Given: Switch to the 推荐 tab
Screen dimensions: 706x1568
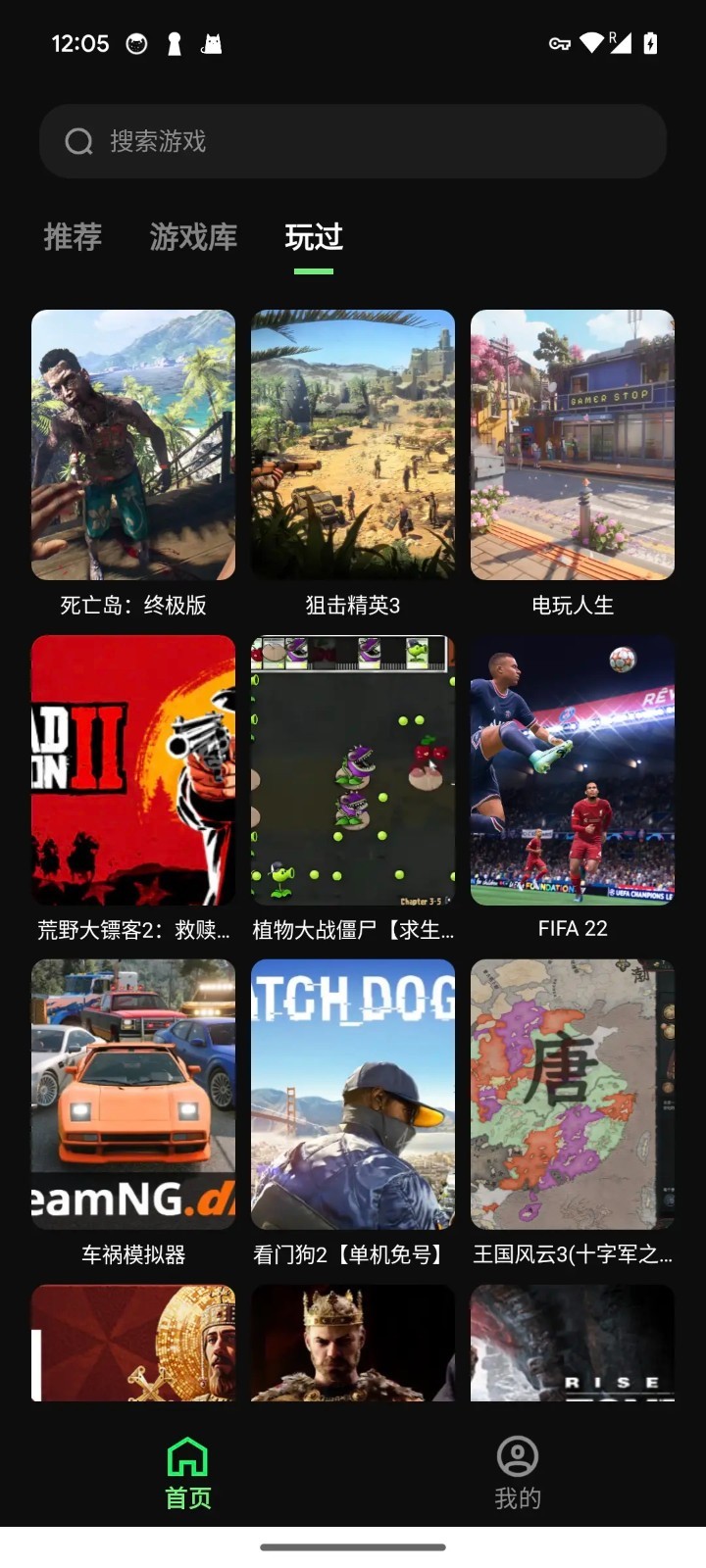Looking at the screenshot, I should coord(72,236).
